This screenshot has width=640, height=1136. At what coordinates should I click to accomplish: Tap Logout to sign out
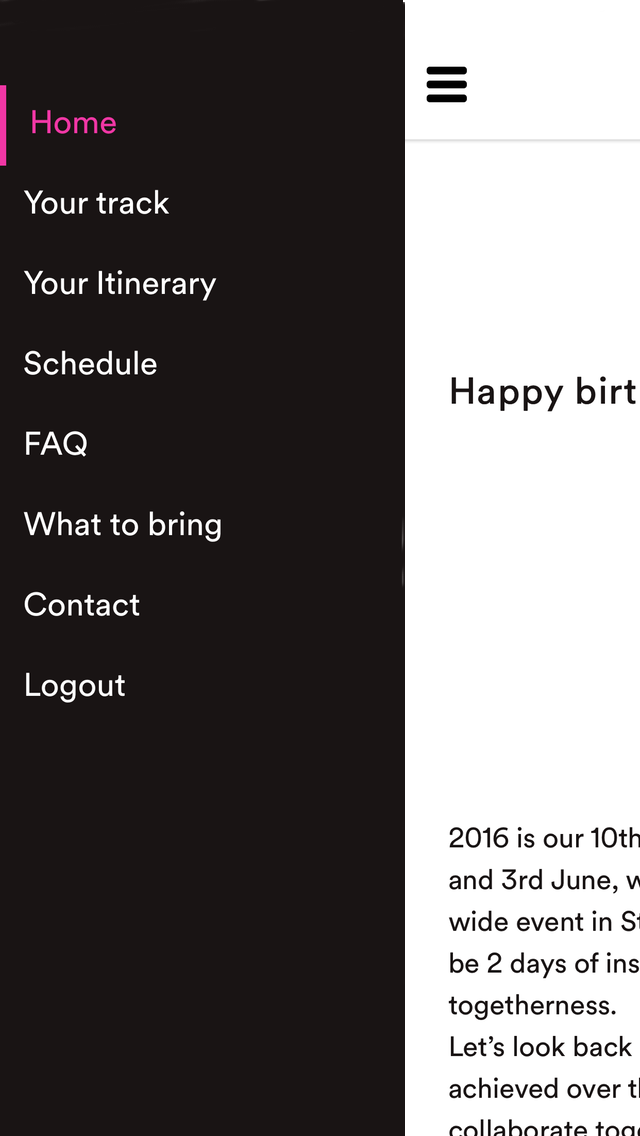75,686
